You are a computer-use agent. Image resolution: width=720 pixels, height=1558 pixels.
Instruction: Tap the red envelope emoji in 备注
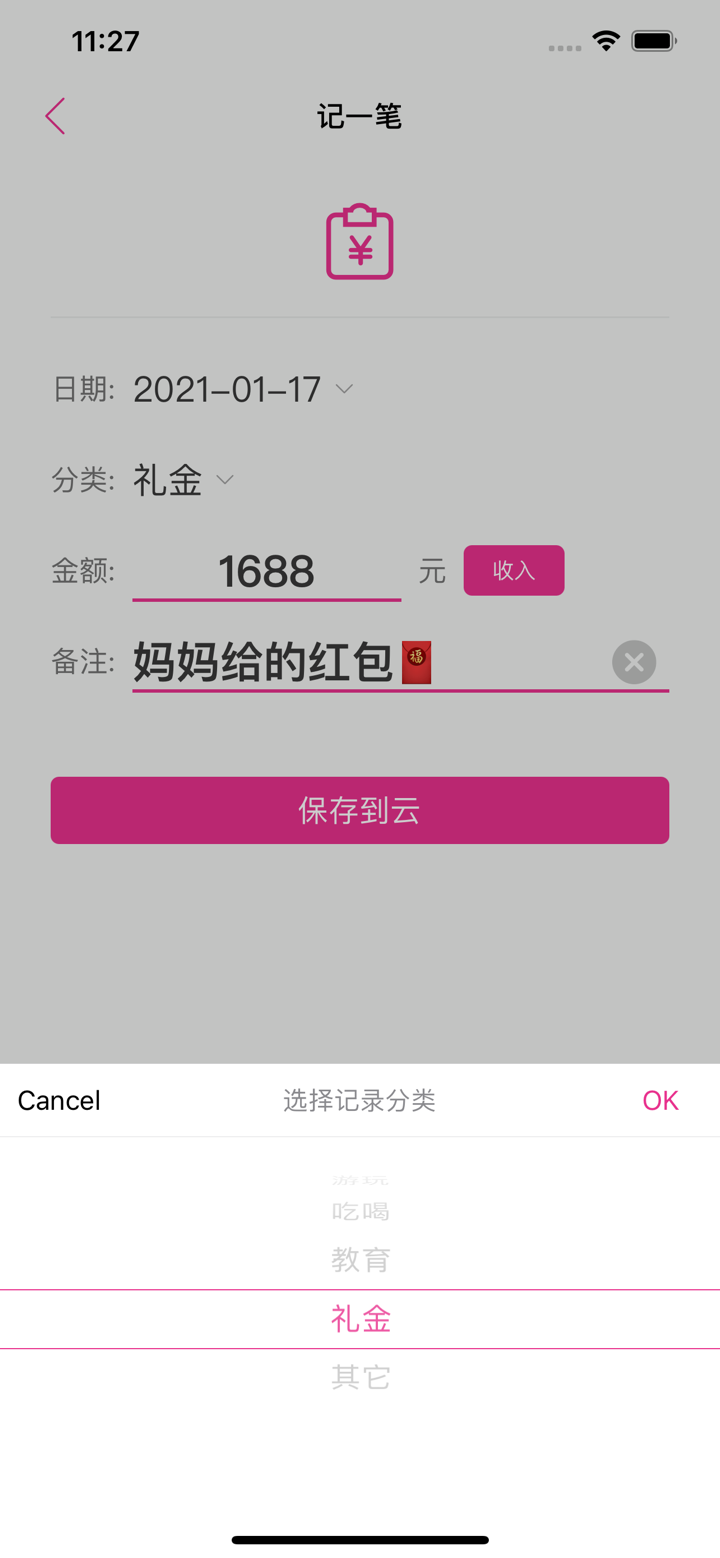414,661
